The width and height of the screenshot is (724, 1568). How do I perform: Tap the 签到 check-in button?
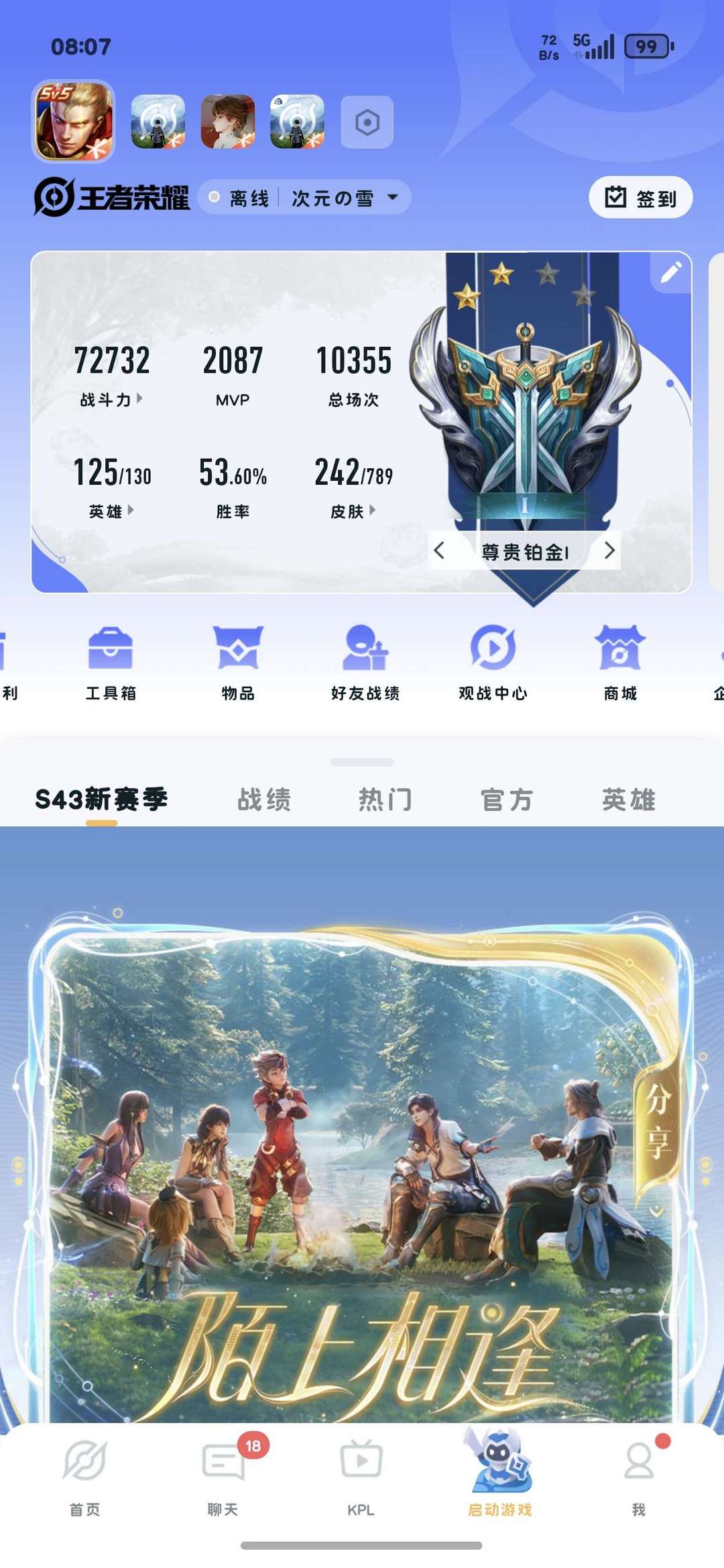(x=640, y=197)
